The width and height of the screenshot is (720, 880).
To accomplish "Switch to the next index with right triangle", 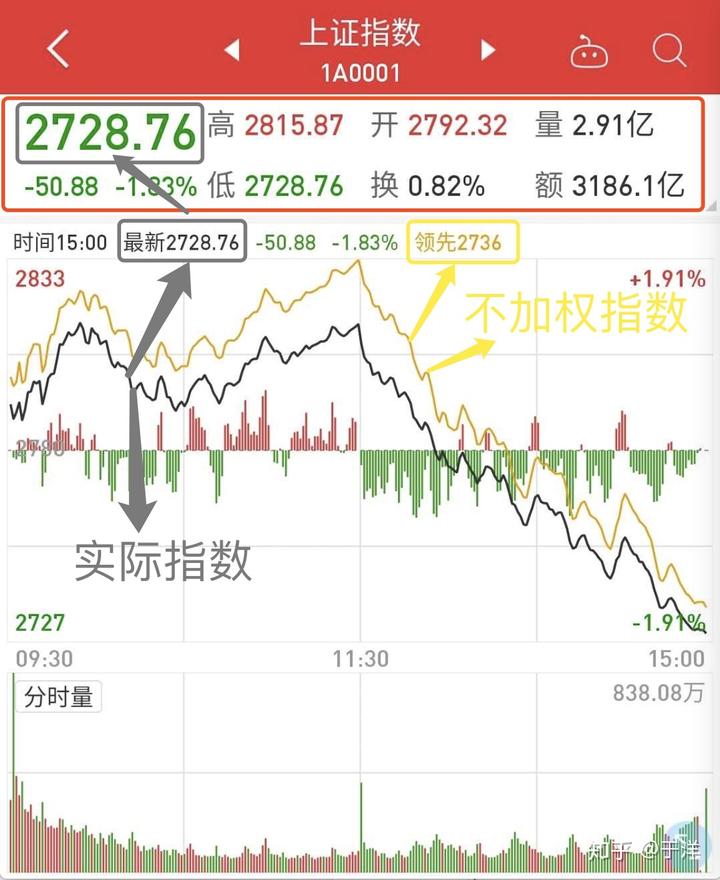I will click(x=488, y=49).
